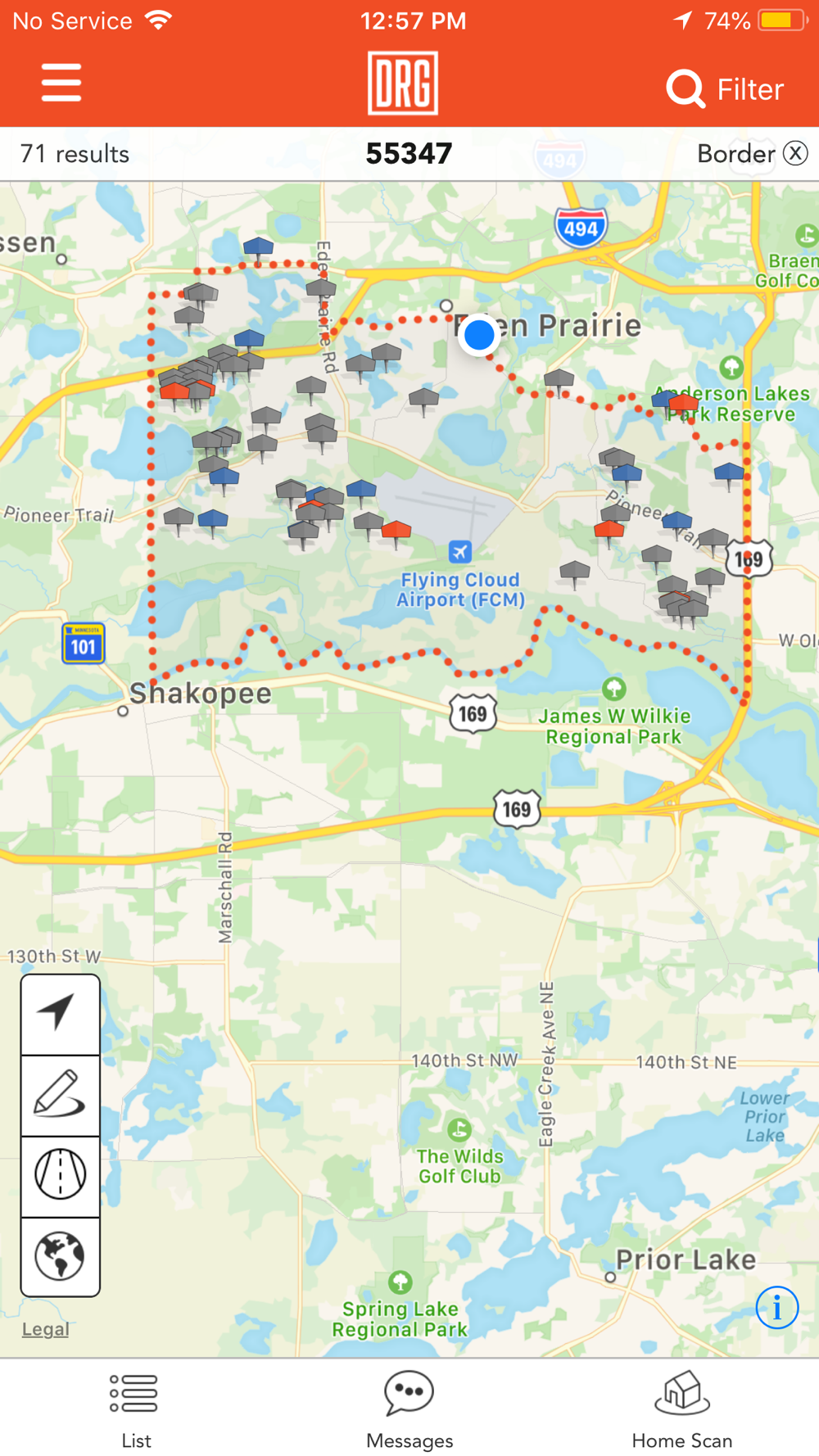The image size is (819, 1456).
Task: Select the red pin near Flying Cloud Airport
Action: (396, 531)
